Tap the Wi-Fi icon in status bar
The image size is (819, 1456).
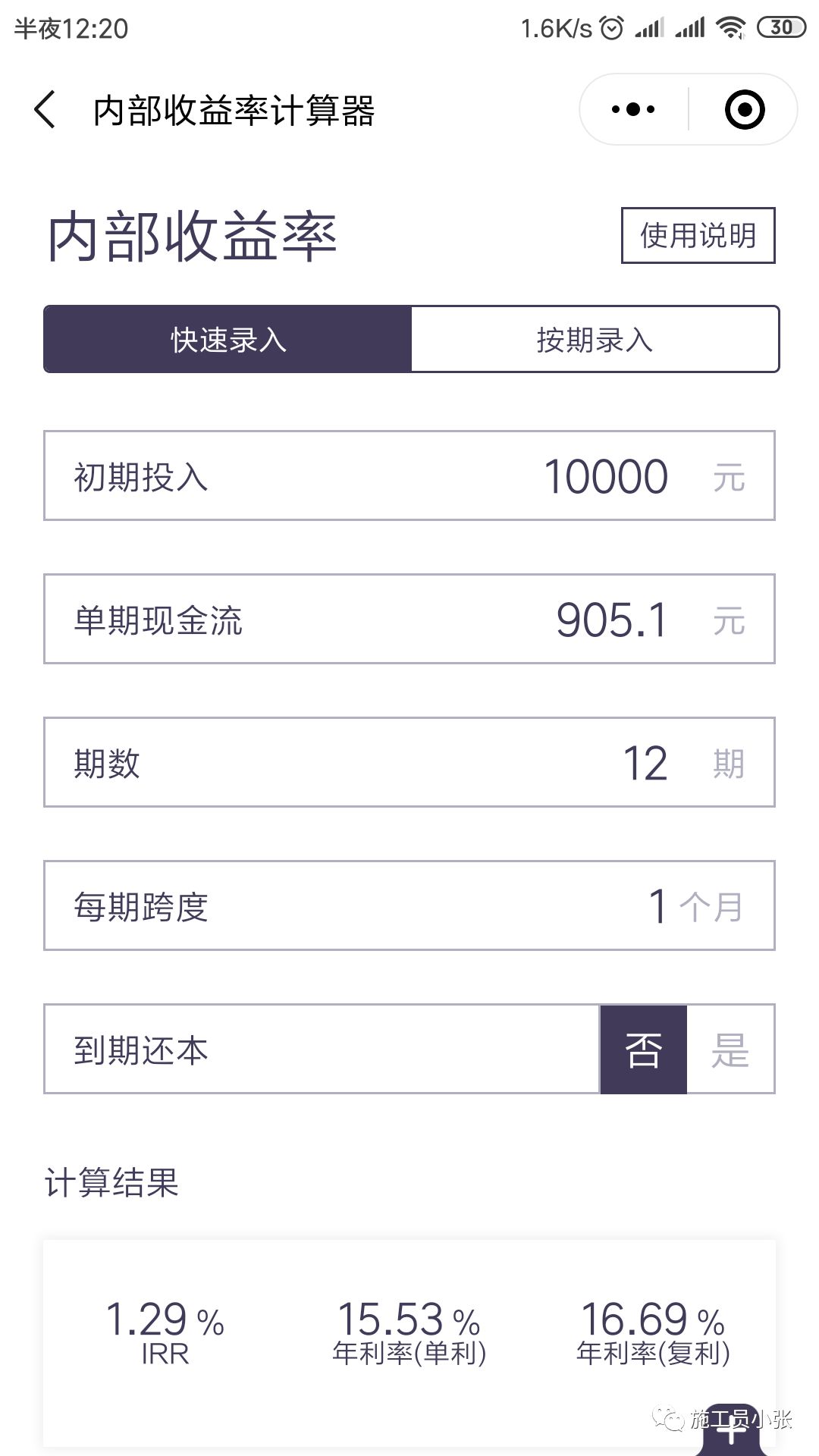tap(730, 27)
